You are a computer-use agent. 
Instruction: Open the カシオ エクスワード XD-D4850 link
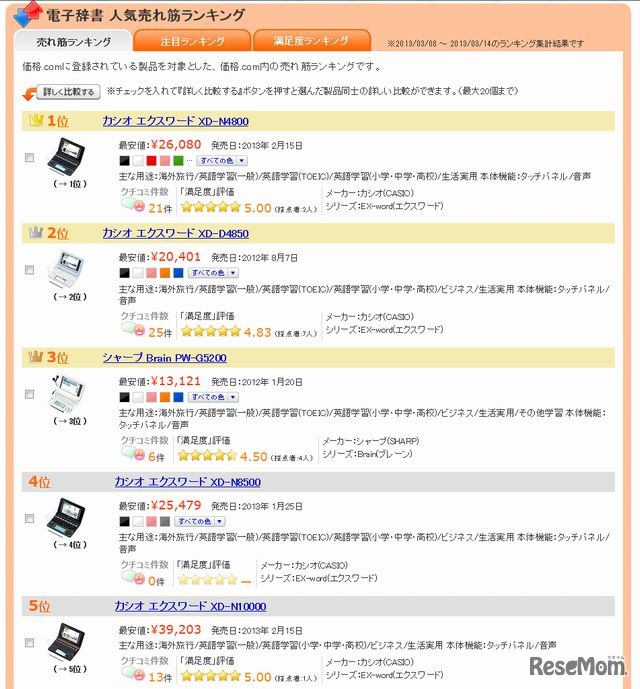coord(175,233)
